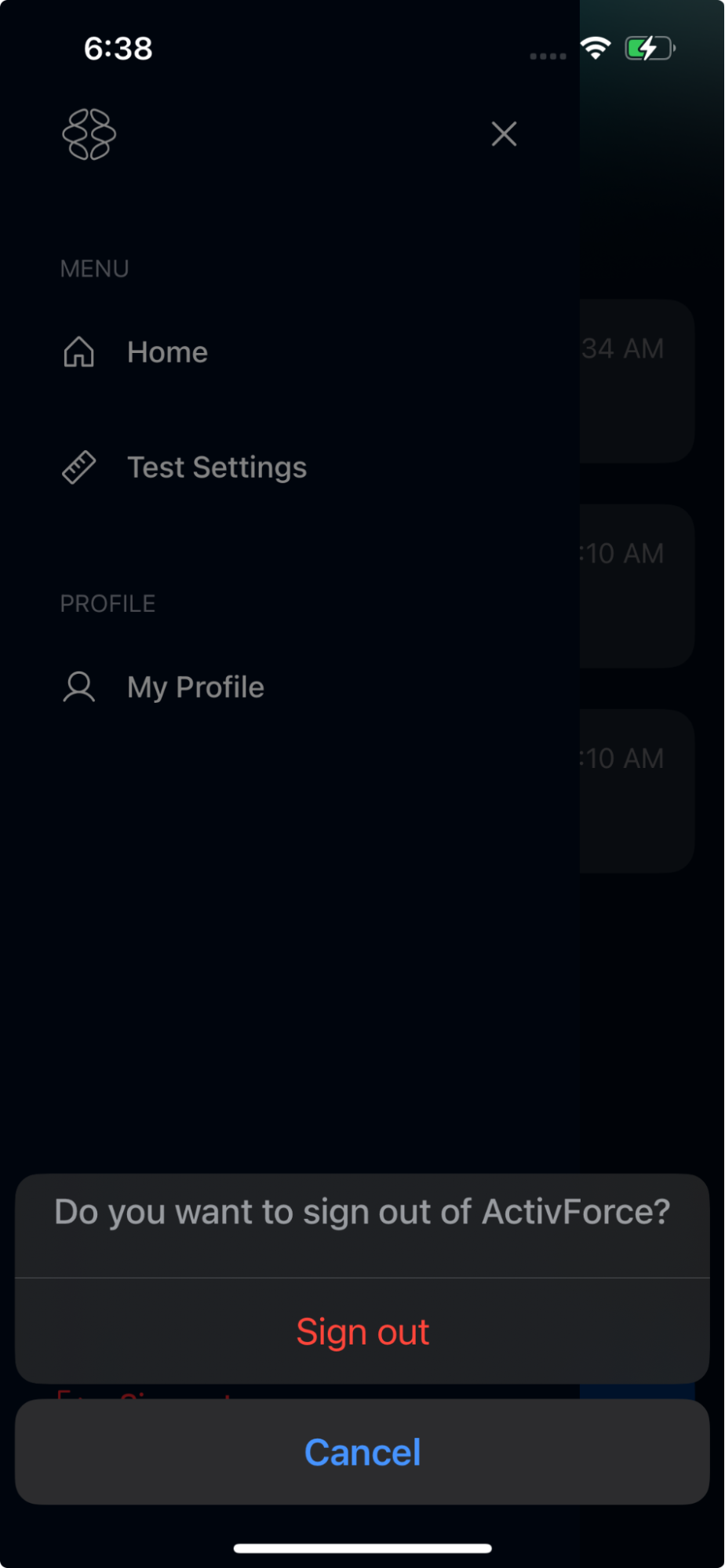Close the side menu drawer
The width and height of the screenshot is (725, 1568).
click(504, 134)
